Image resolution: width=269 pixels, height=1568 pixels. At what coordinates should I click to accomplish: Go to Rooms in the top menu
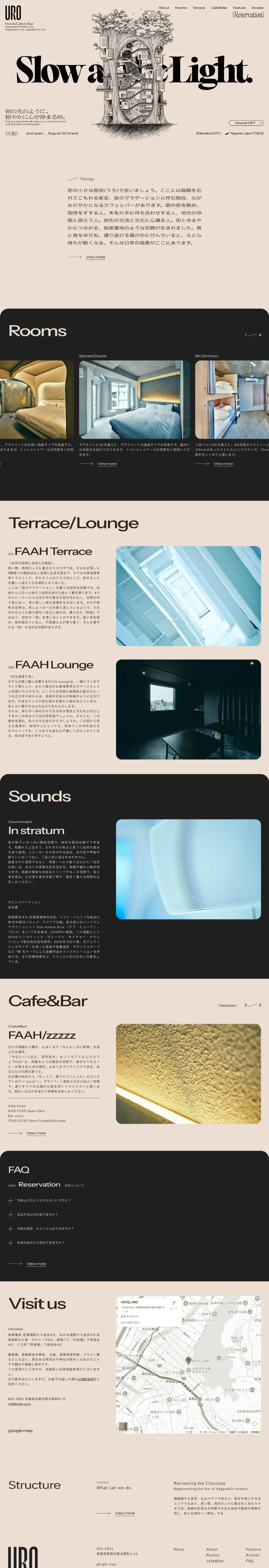[181, 8]
